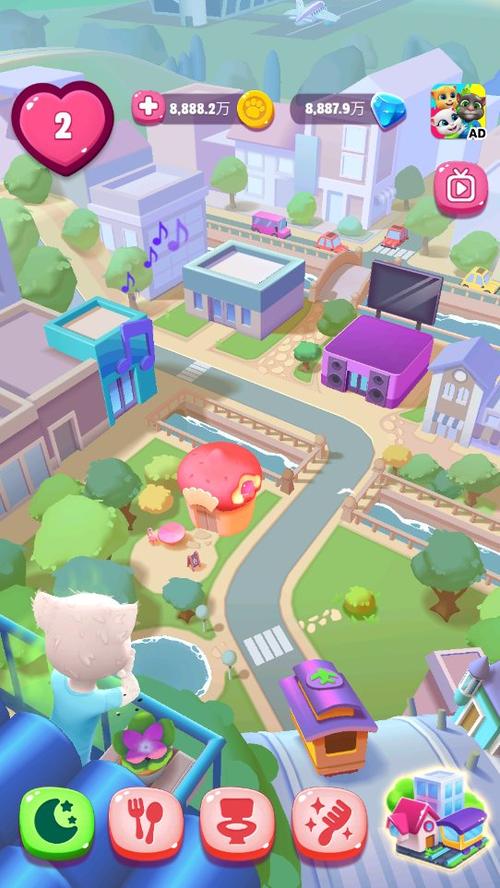500x888 pixels.
Task: Tap the plus to add coins
Action: [x=148, y=108]
